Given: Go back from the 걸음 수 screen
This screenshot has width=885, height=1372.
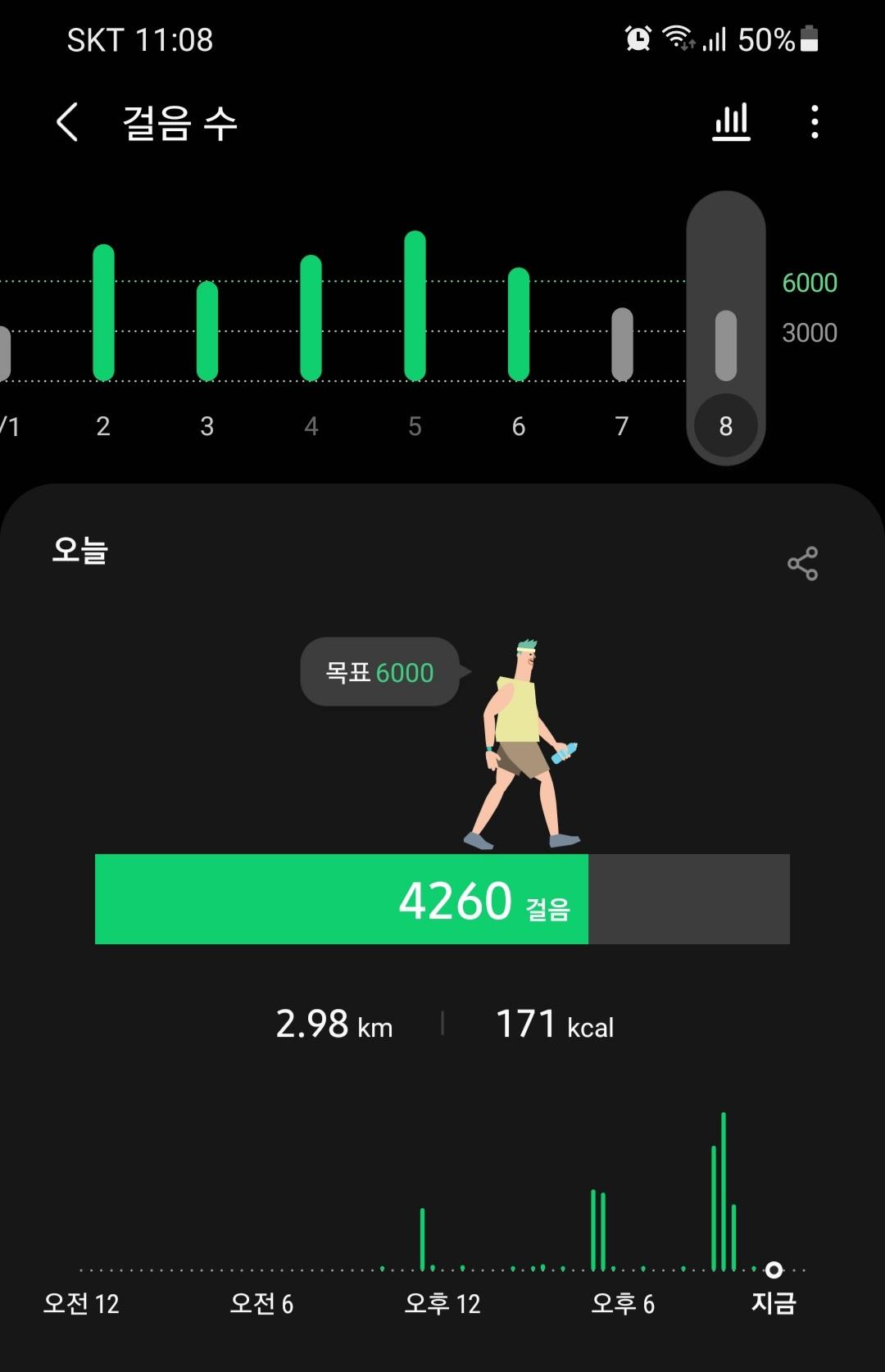Looking at the screenshot, I should [x=67, y=122].
